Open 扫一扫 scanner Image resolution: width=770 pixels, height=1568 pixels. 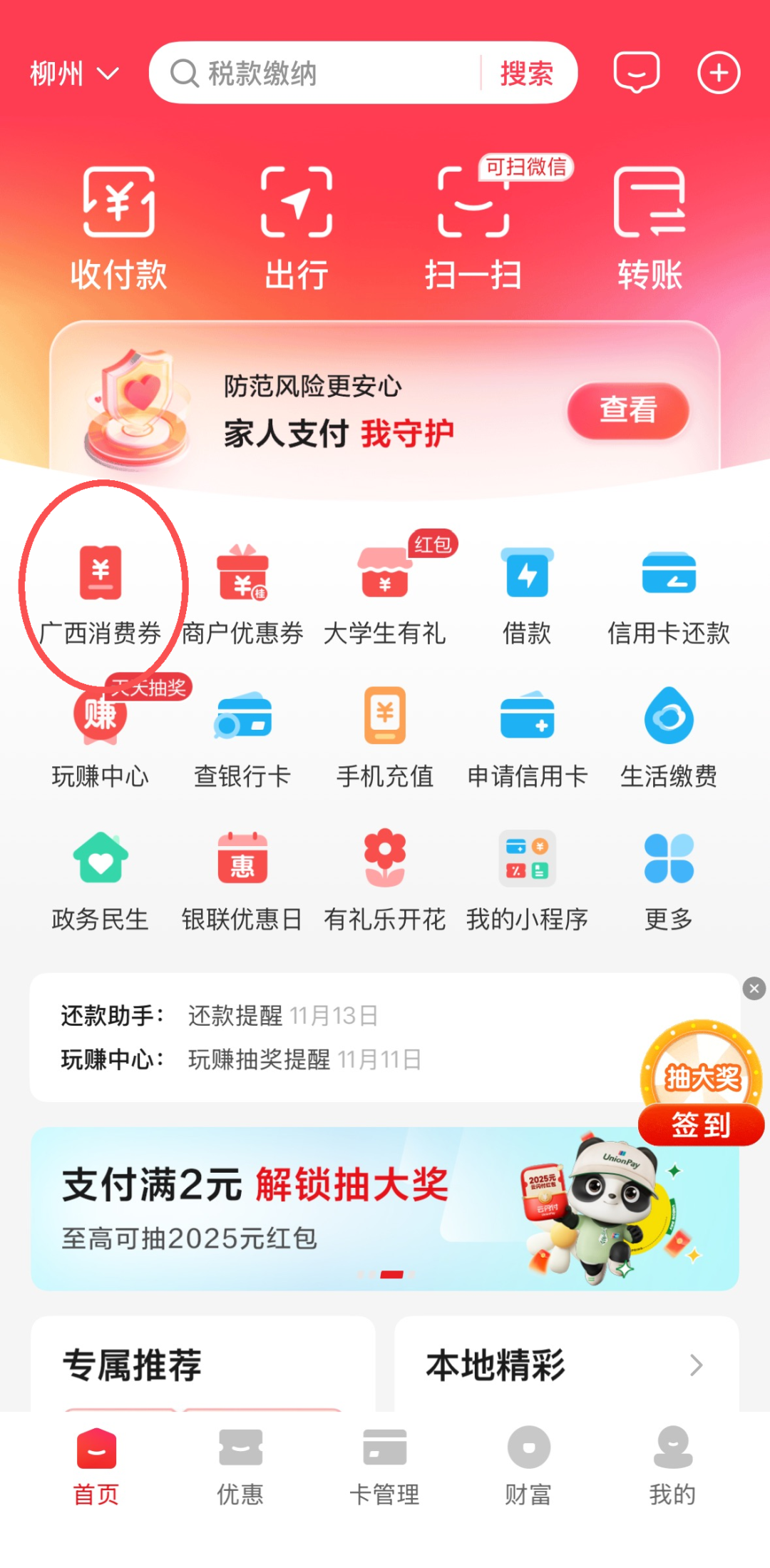[473, 228]
